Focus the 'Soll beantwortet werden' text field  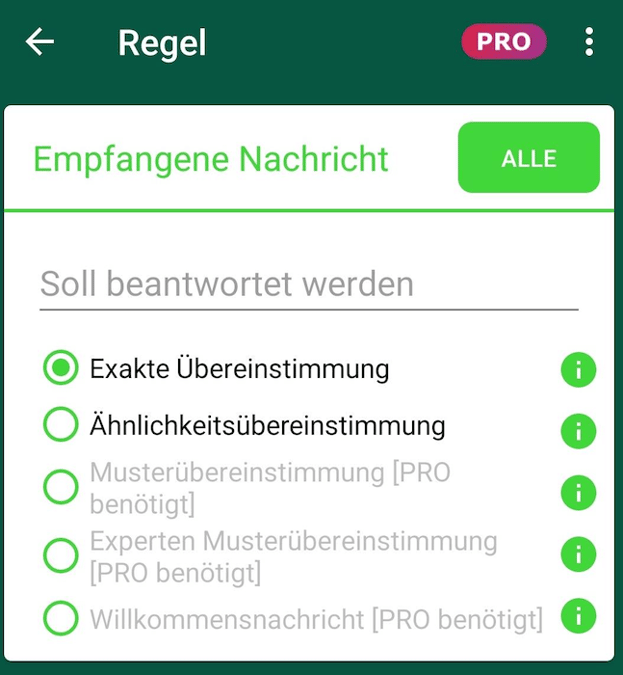[308, 285]
